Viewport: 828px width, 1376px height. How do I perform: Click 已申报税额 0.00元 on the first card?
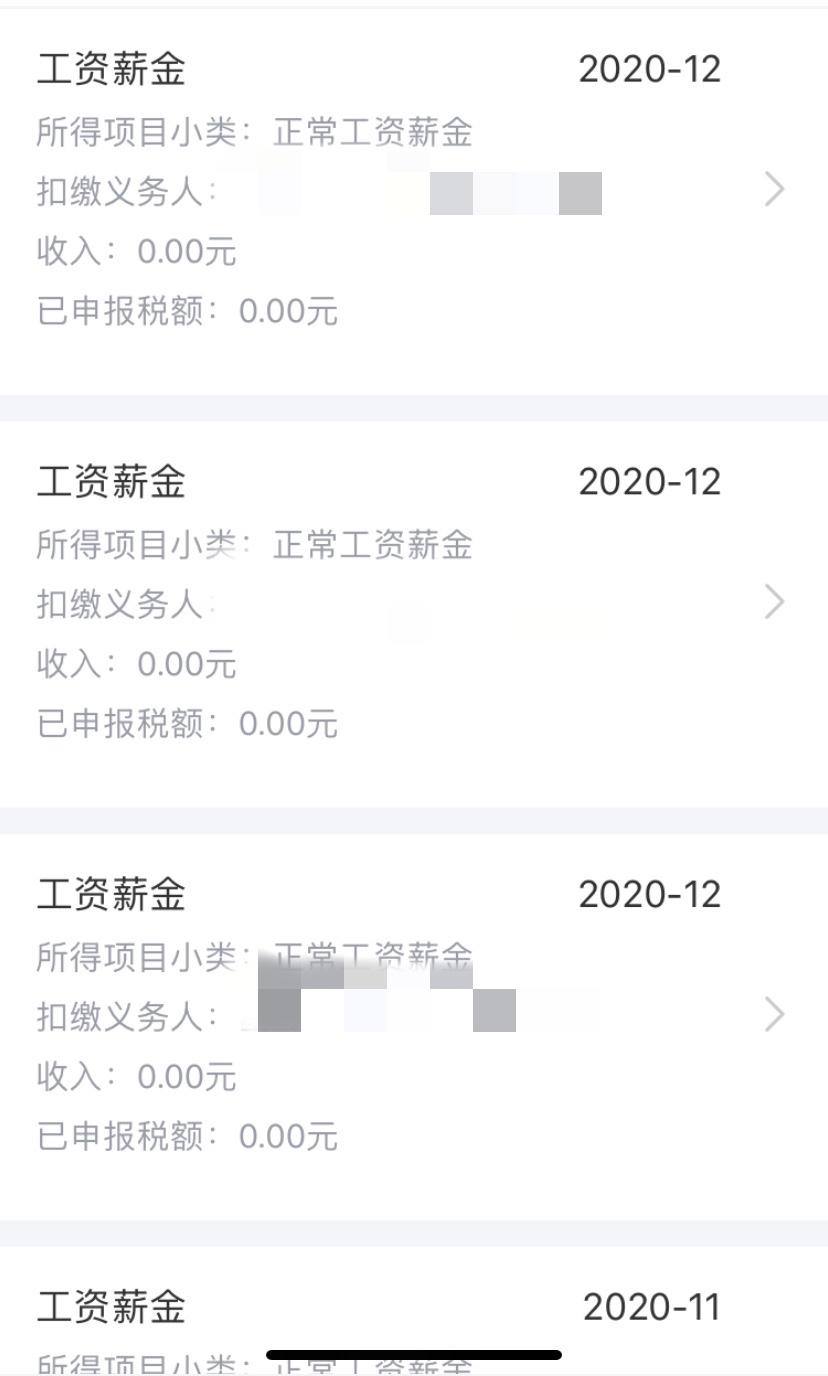click(188, 312)
